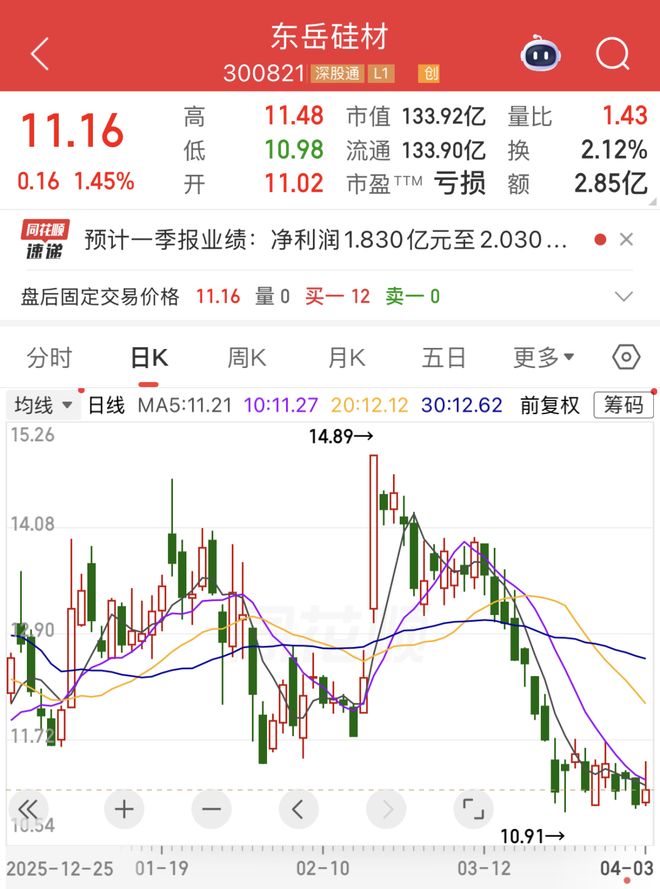This screenshot has height=889, width=660.
Task: Switch to the 分时 chart tab
Action: 50,357
